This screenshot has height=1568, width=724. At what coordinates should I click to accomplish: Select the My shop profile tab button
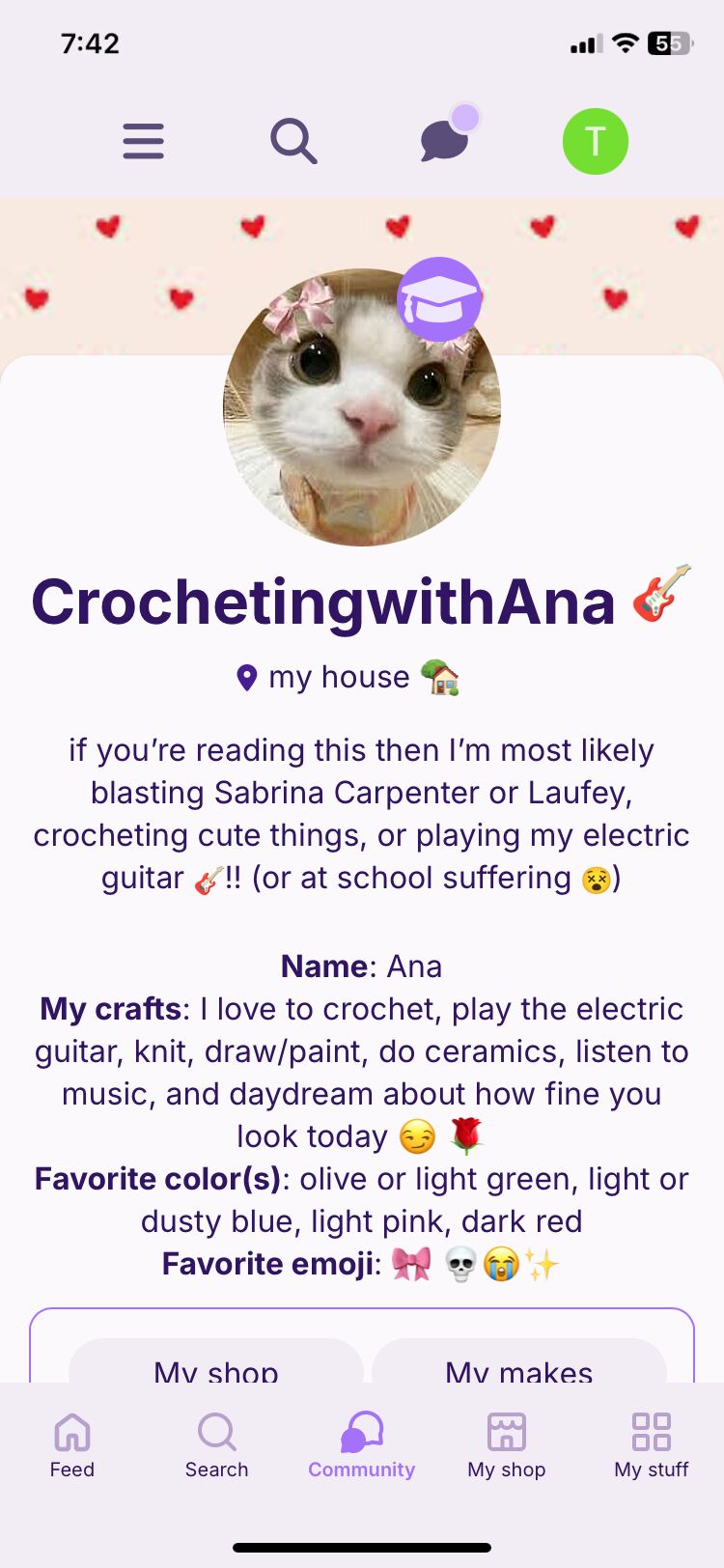[x=216, y=1363]
